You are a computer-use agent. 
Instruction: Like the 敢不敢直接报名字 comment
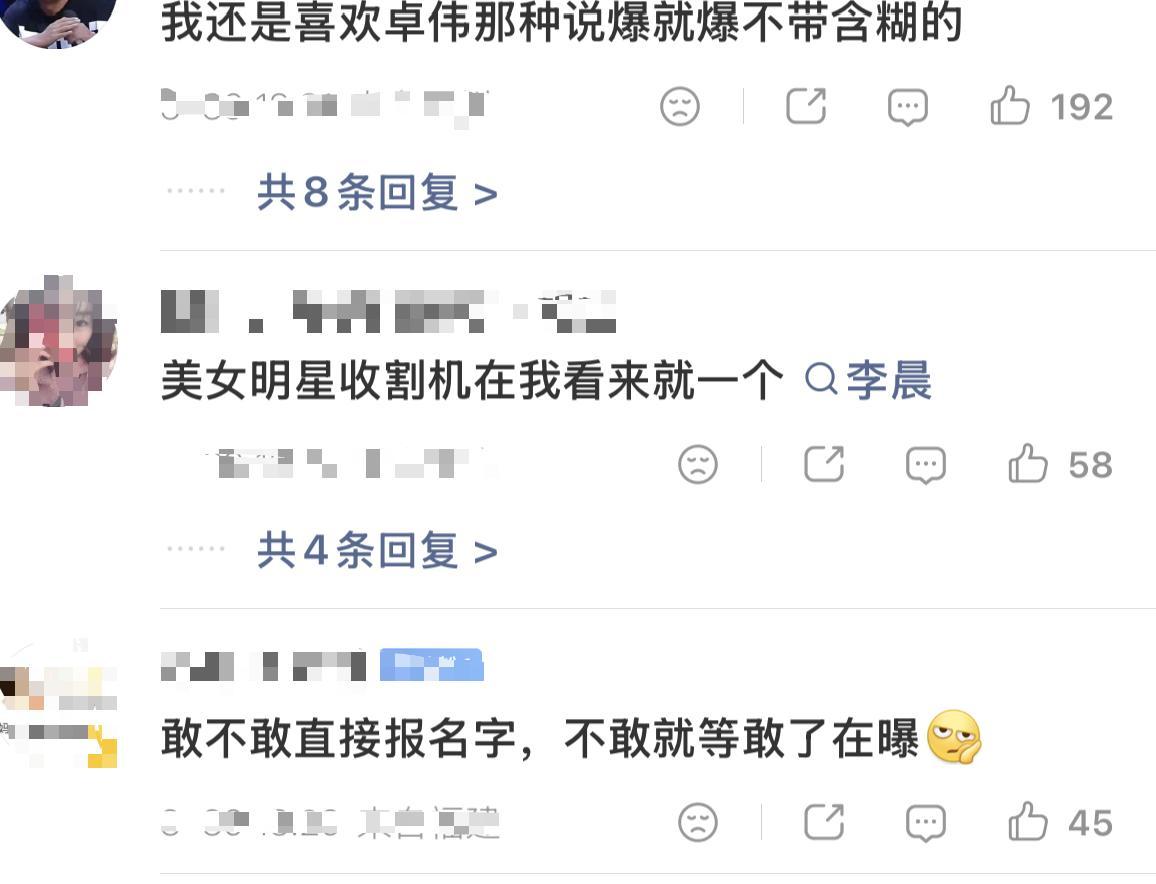[1028, 822]
